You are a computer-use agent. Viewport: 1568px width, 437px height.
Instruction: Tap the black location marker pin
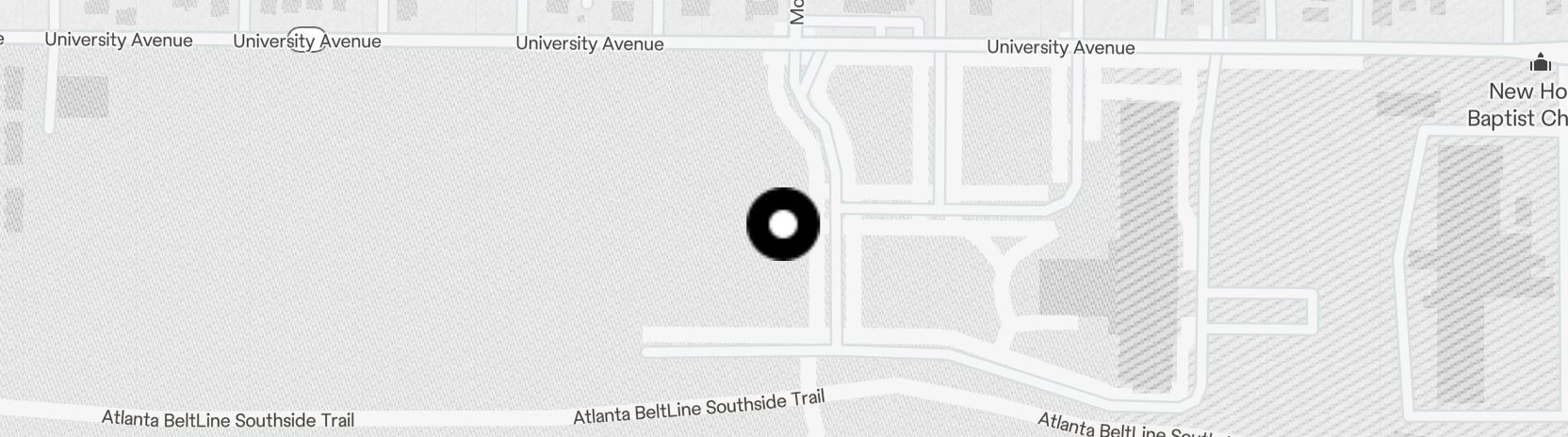[783, 224]
